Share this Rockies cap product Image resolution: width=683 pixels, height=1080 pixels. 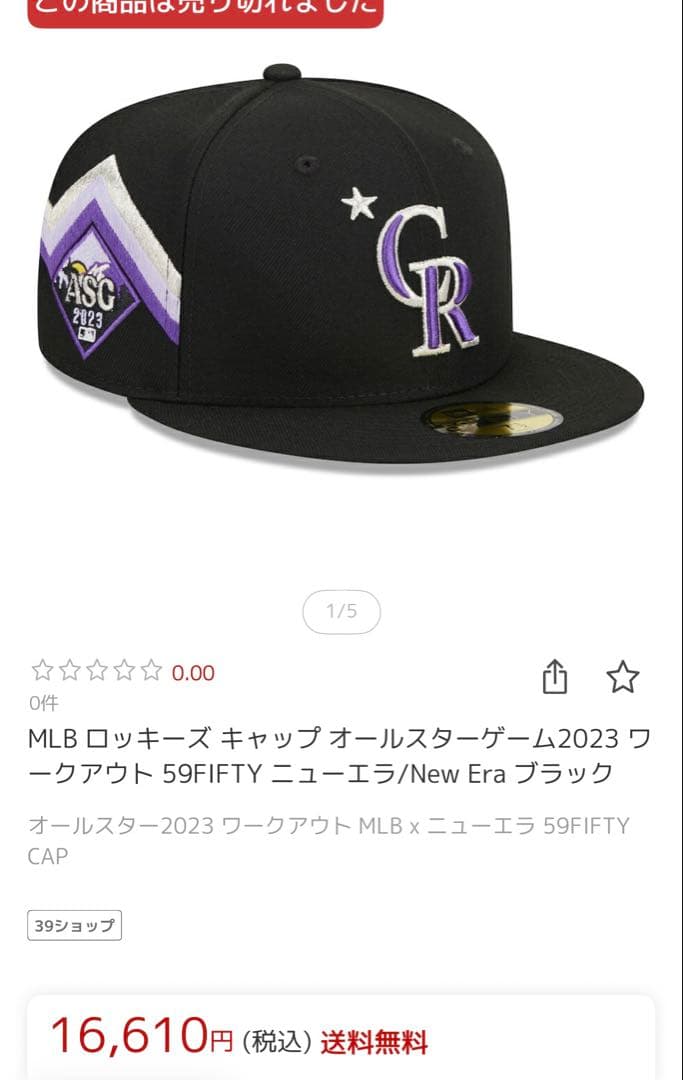click(554, 677)
